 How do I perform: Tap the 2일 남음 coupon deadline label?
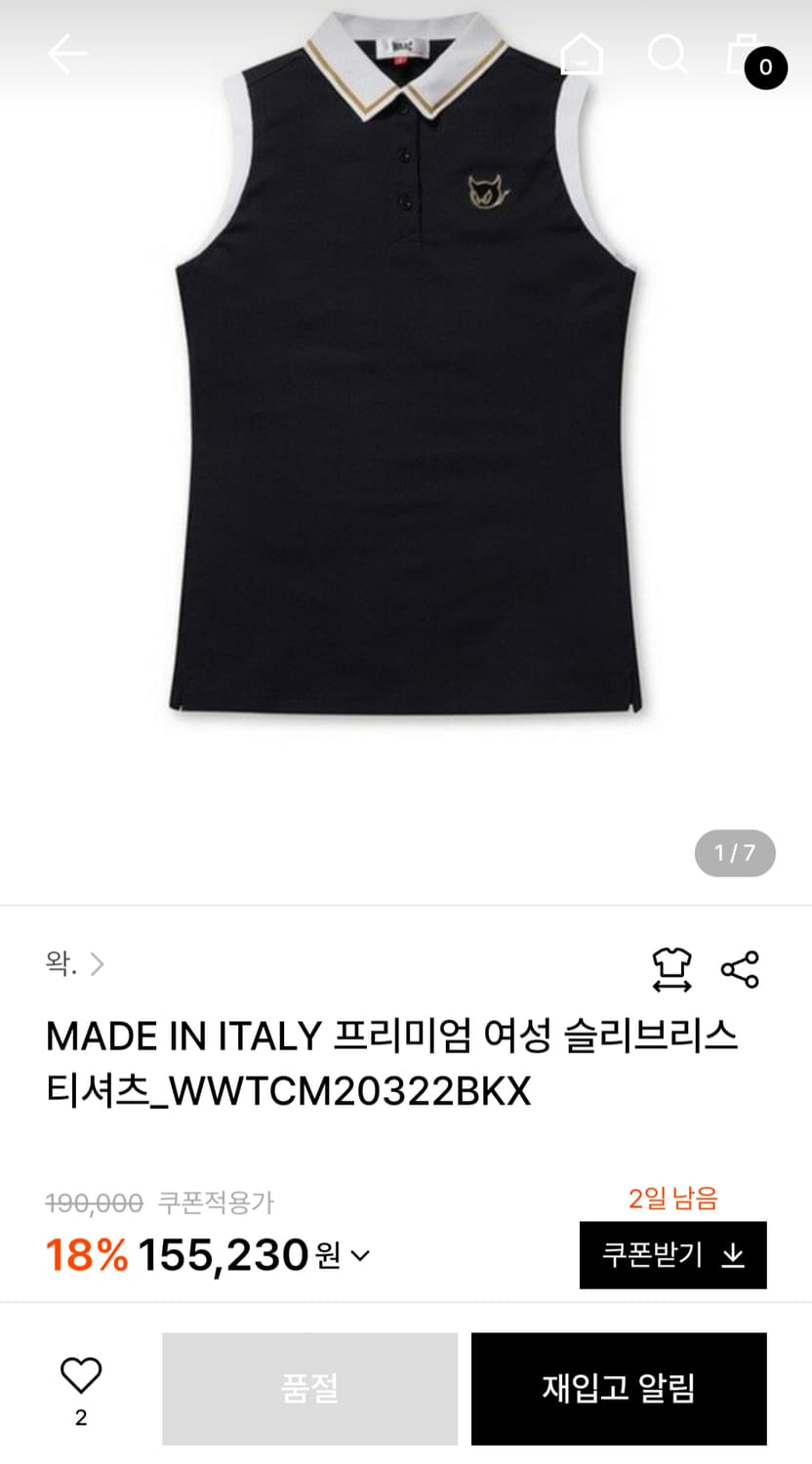tap(672, 1200)
